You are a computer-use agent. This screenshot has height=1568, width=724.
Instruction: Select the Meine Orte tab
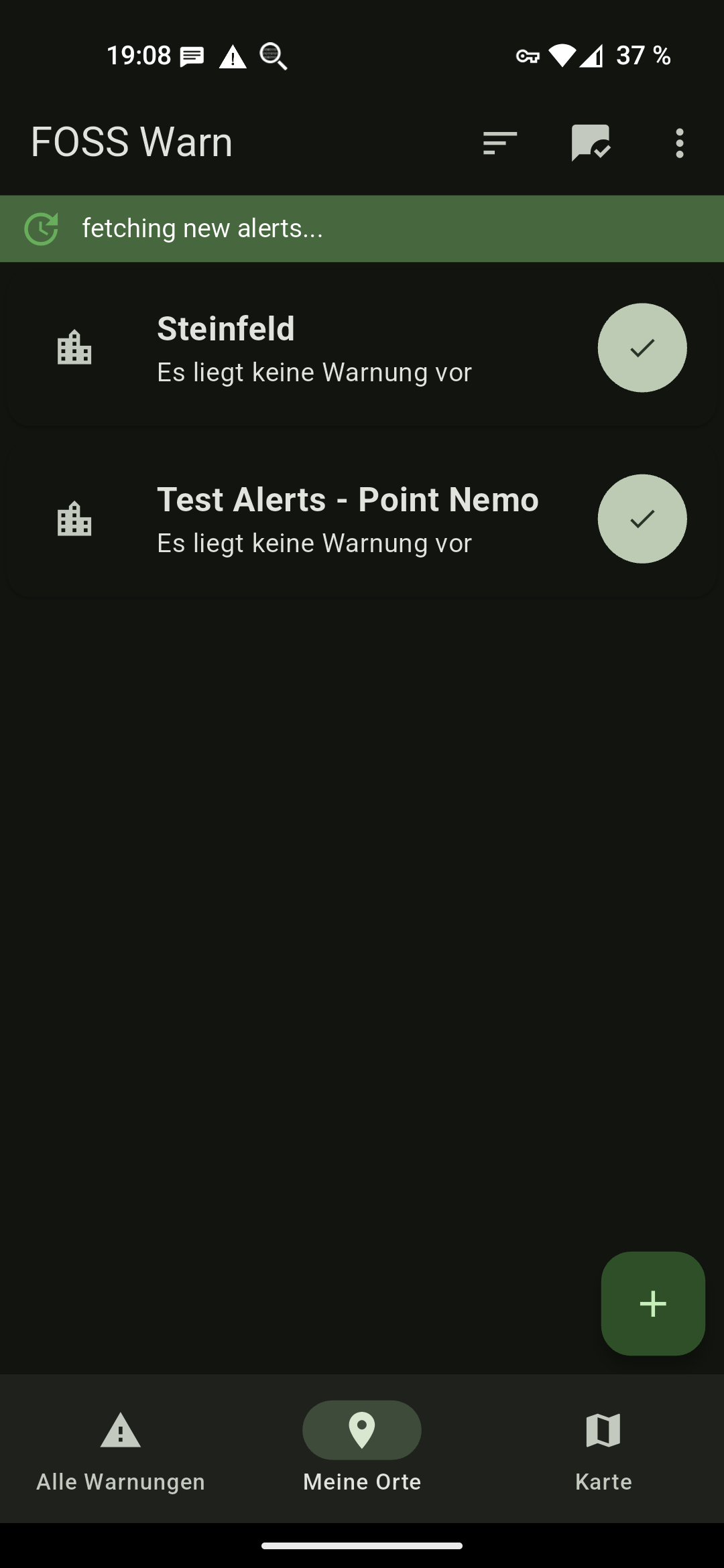point(362,1447)
